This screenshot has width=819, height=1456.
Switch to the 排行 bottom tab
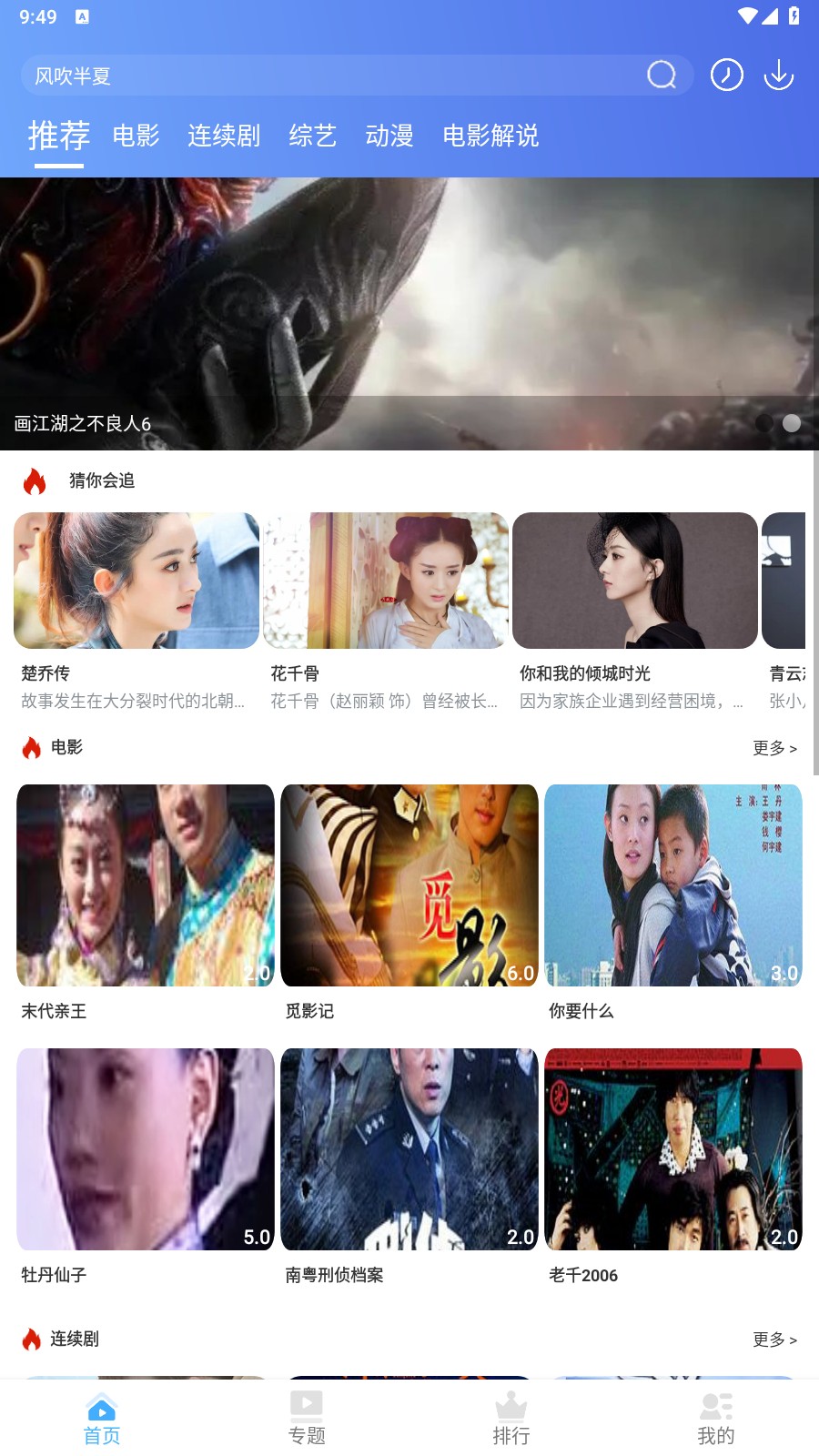[511, 1418]
